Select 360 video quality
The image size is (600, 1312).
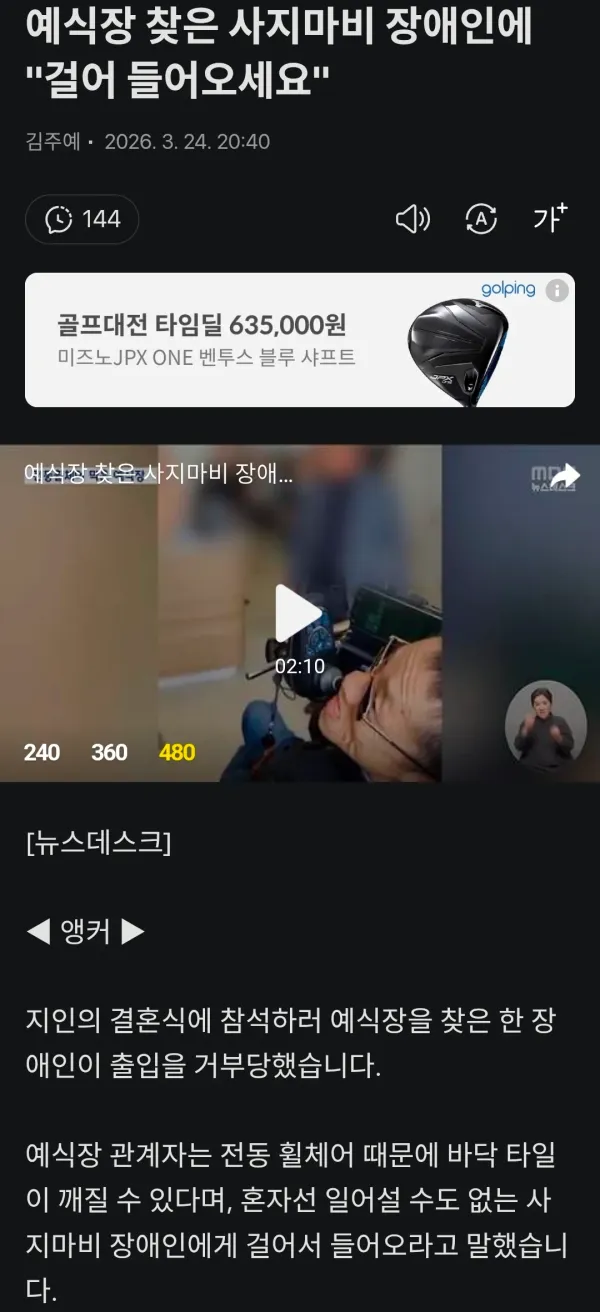[109, 752]
